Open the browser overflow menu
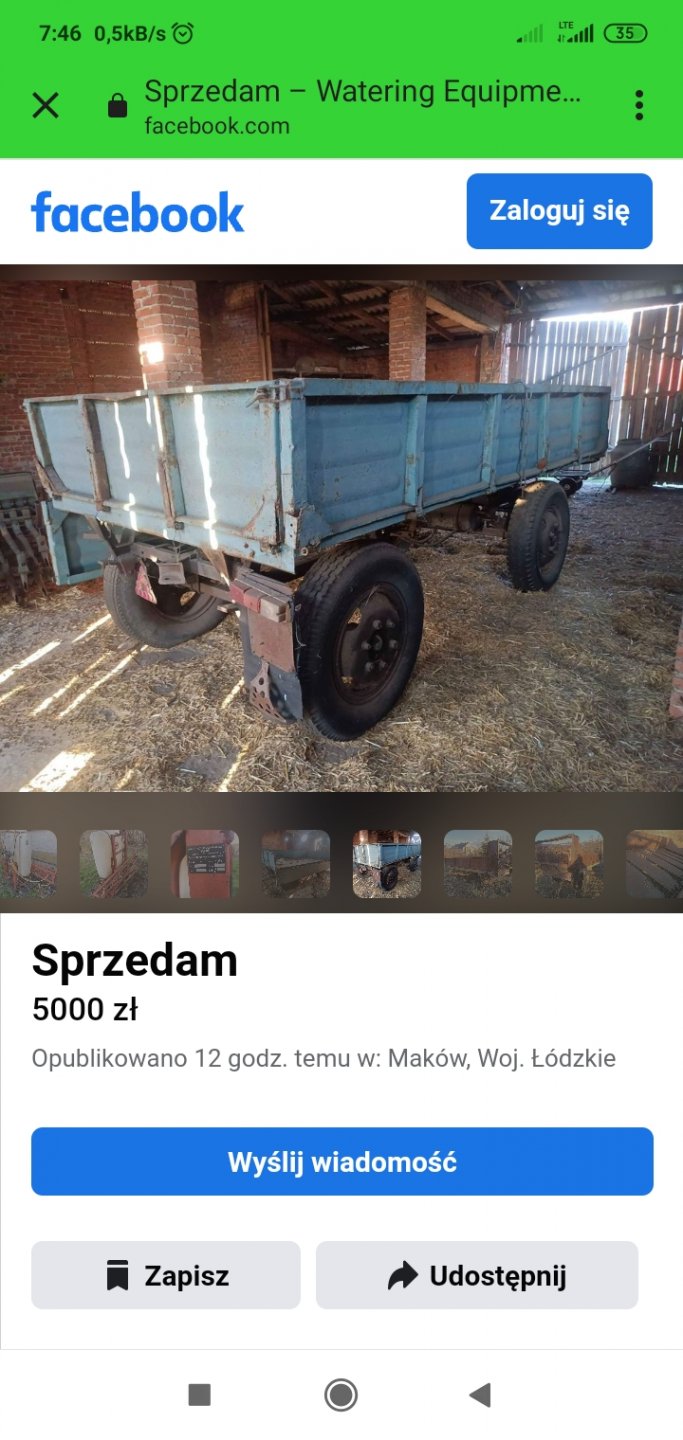The height and width of the screenshot is (1440, 683). (x=639, y=105)
